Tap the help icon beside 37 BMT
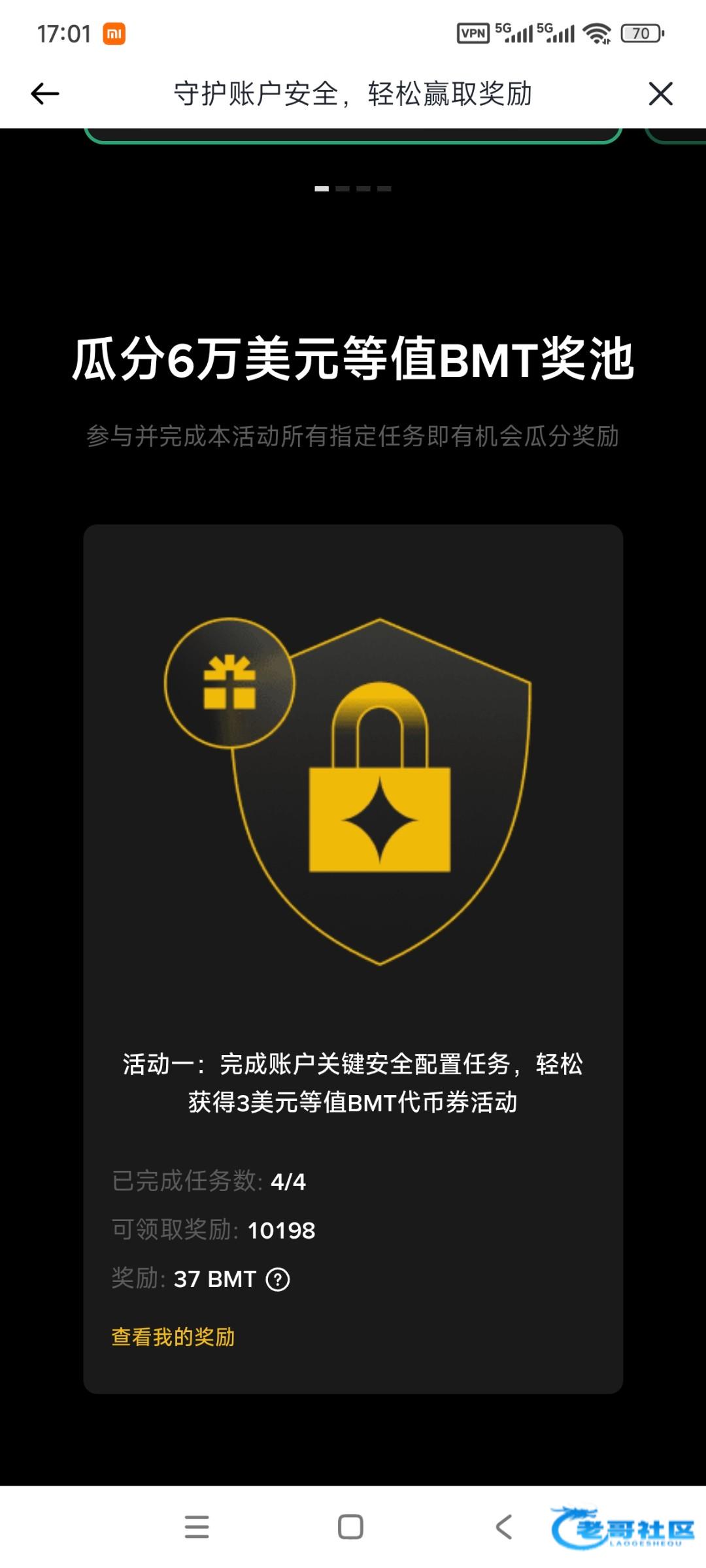Viewport: 706px width, 1568px height. click(x=278, y=1279)
